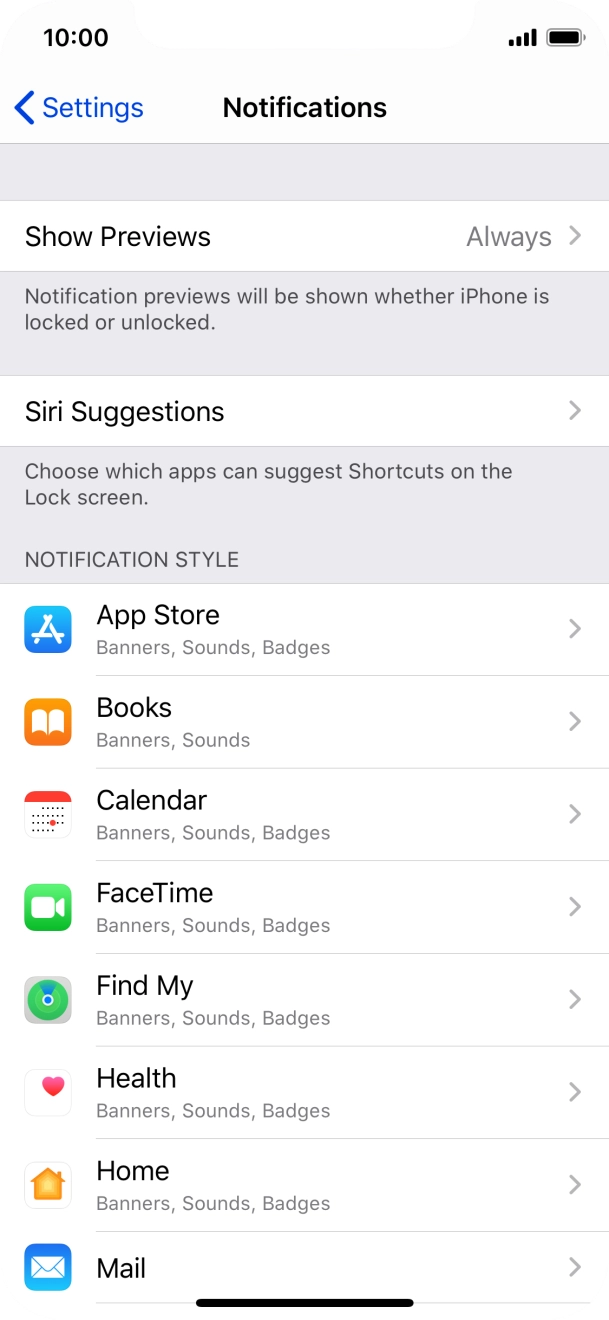Open App Store notification settings
This screenshot has height=1320, width=609.
coord(304,629)
